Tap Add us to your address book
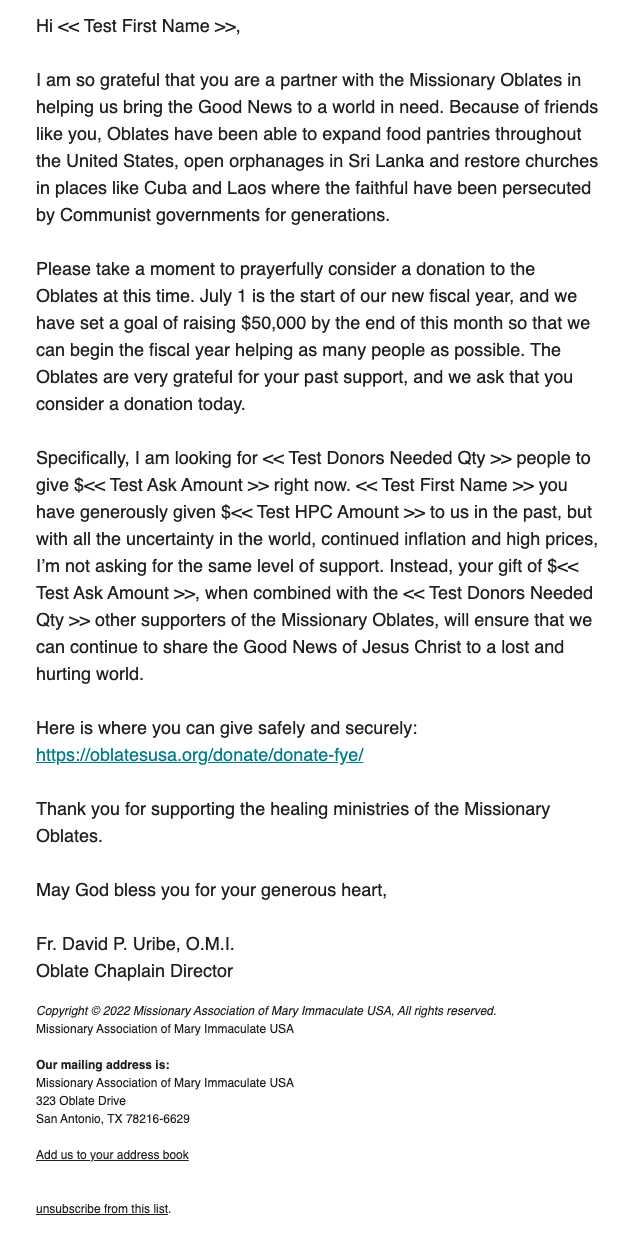Screen dimensions: 627x1243 click(112, 1155)
